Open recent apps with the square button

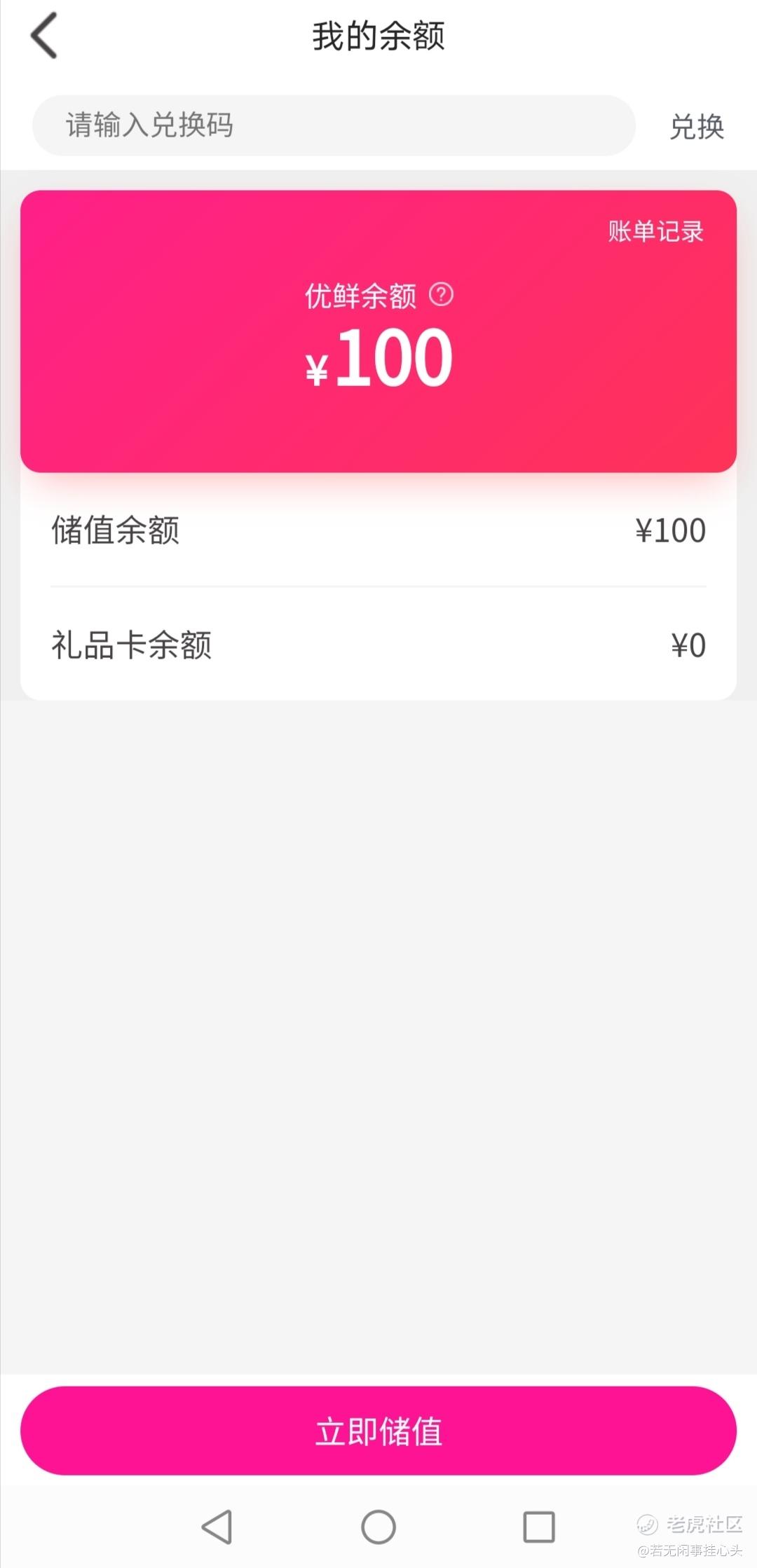539,1527
